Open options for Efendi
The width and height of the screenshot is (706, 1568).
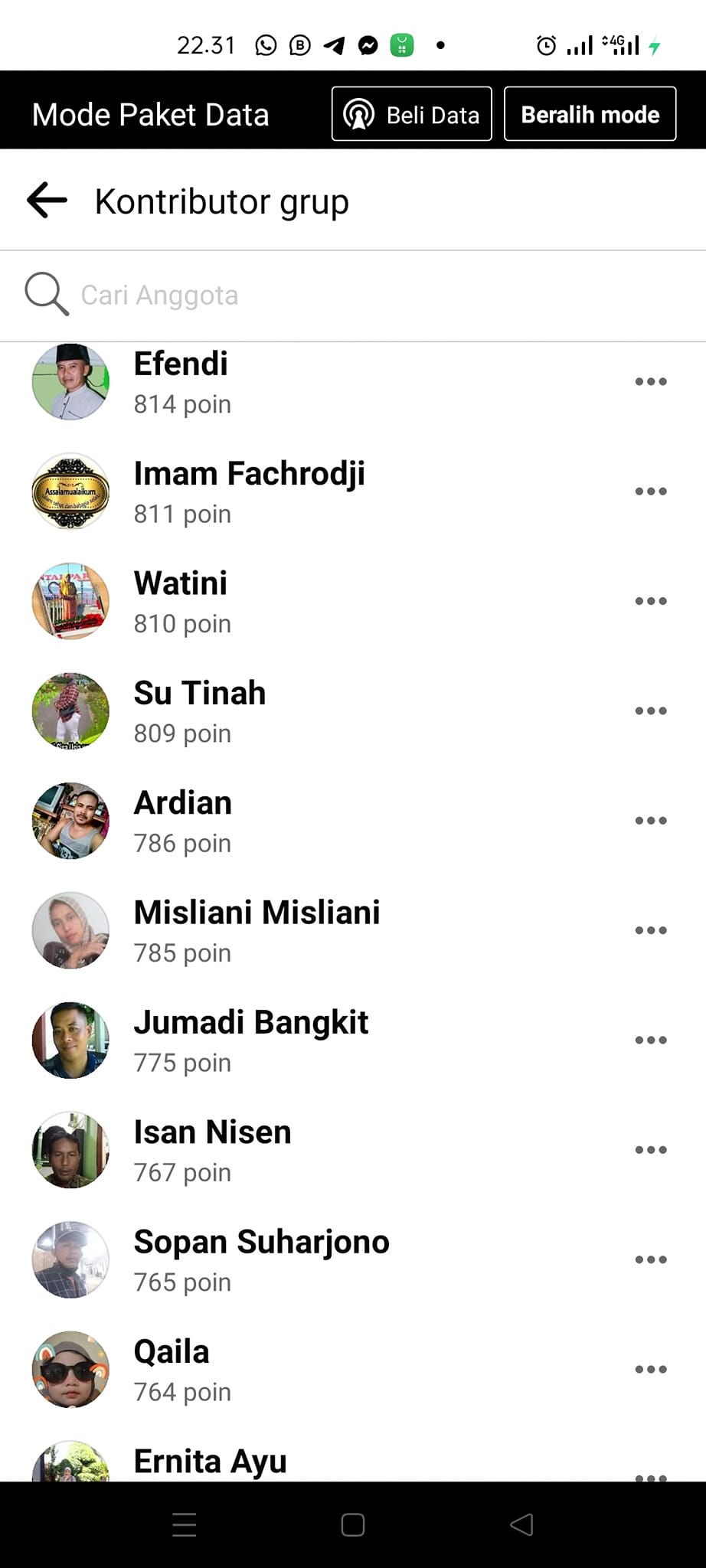[x=651, y=382]
